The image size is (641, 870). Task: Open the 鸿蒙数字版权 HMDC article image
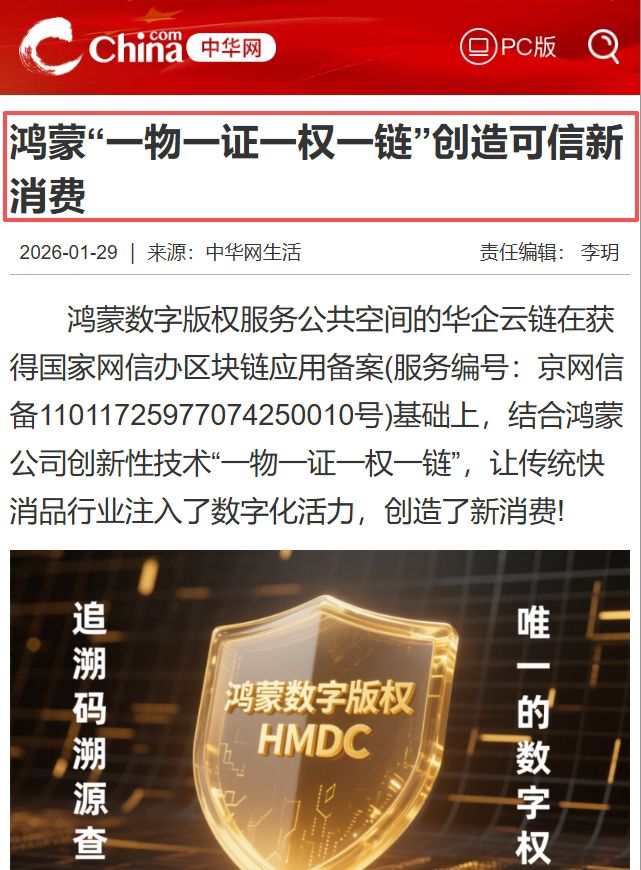320,708
